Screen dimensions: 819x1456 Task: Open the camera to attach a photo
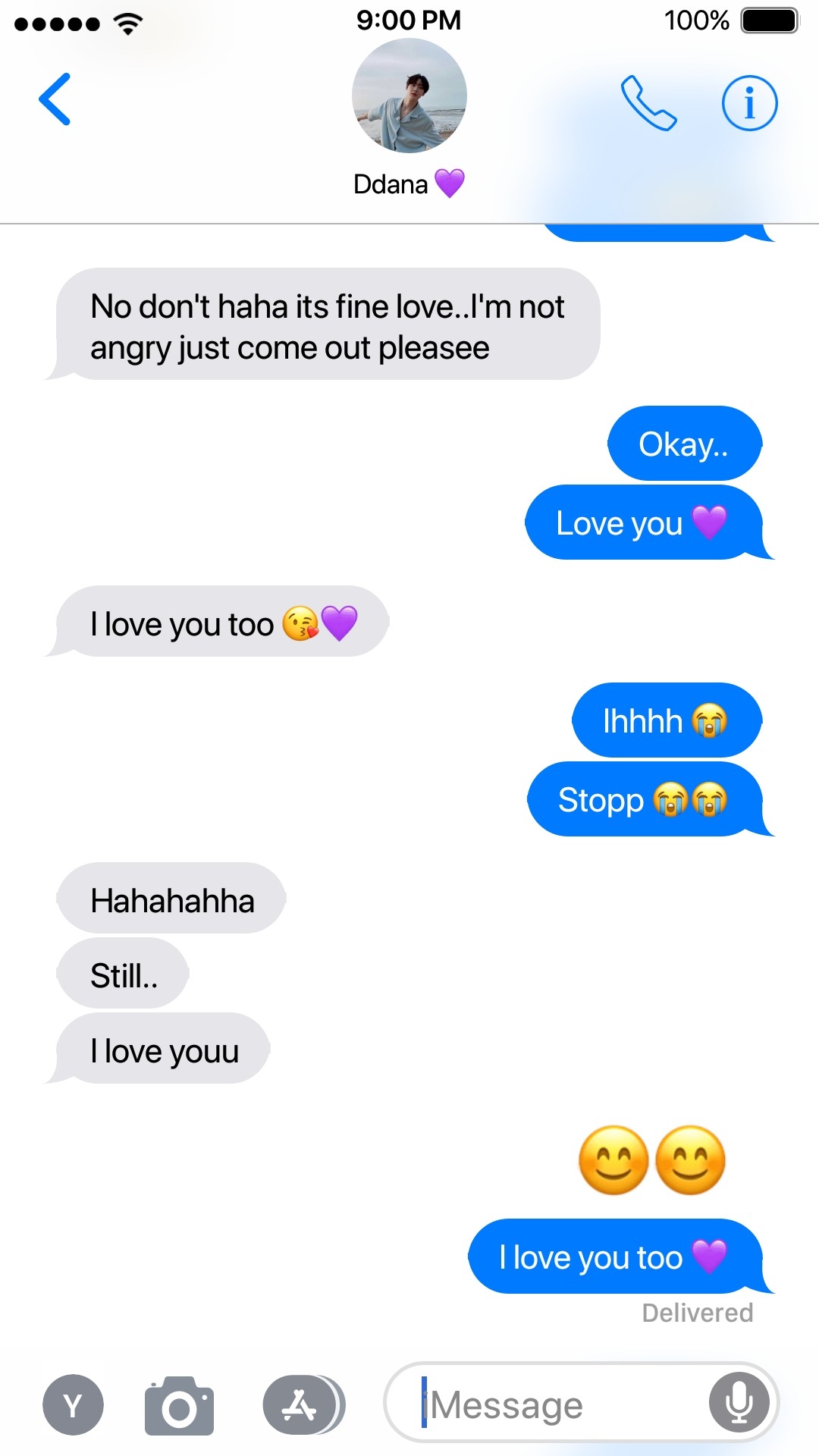click(179, 1406)
